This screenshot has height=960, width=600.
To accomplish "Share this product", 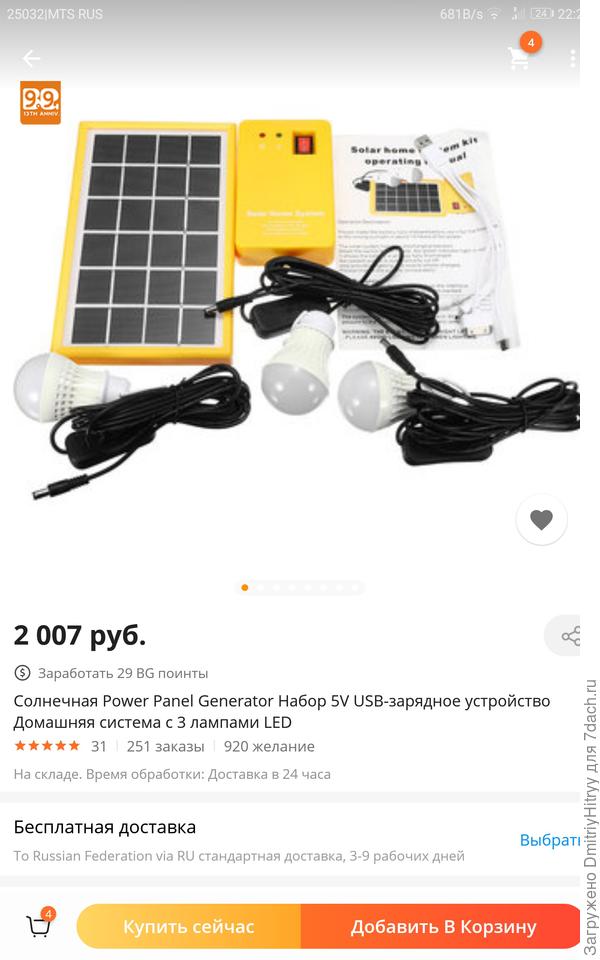I will tap(570, 636).
